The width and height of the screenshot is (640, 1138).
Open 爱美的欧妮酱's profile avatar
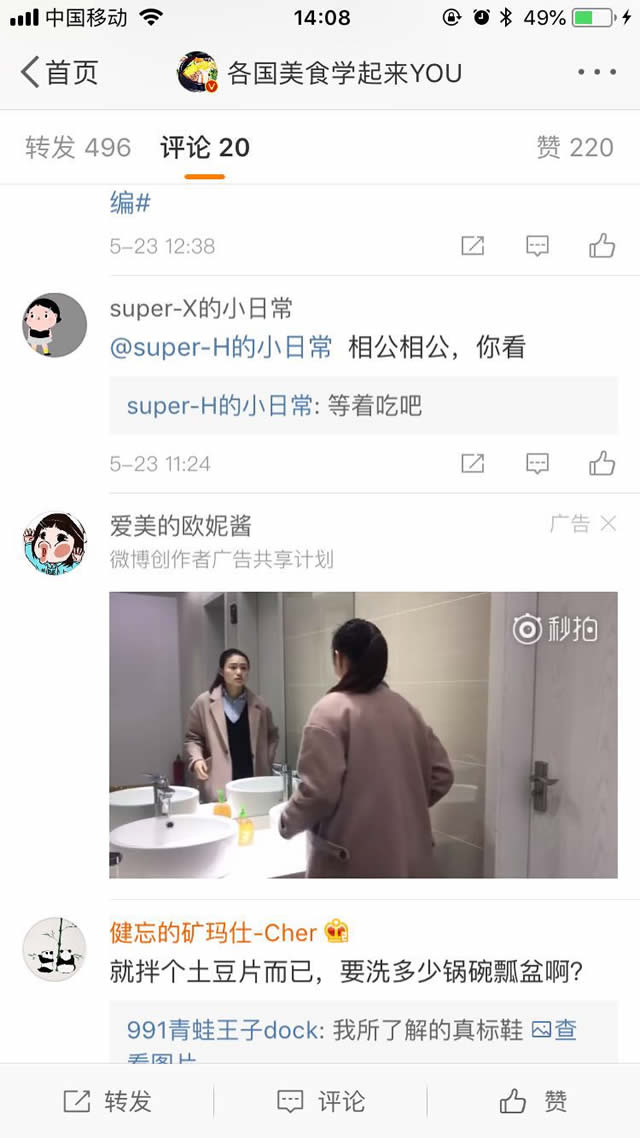tap(55, 543)
